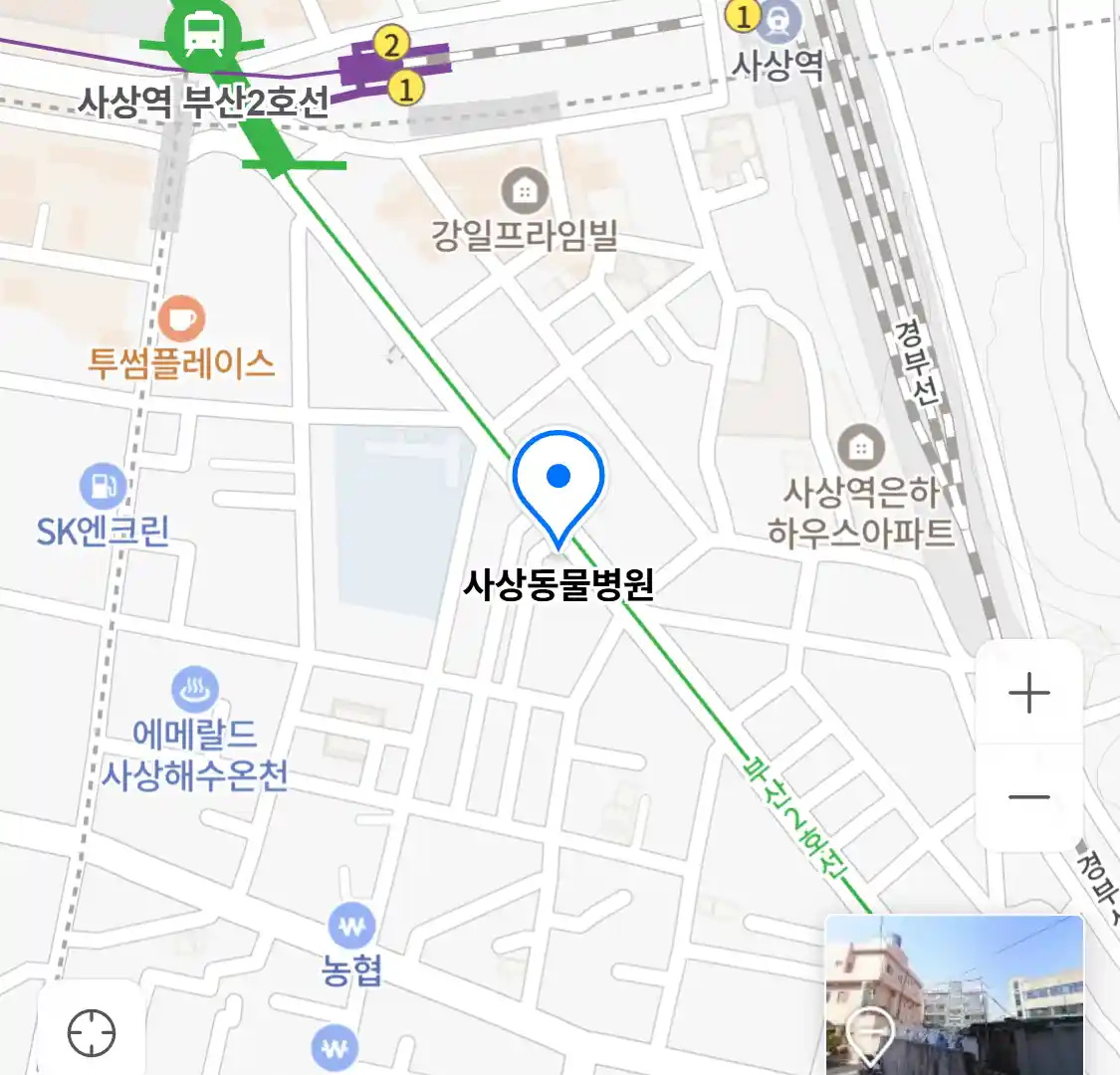Select the 투썸플레이스 cafe marker
The image size is (1120, 1075).
[181, 320]
